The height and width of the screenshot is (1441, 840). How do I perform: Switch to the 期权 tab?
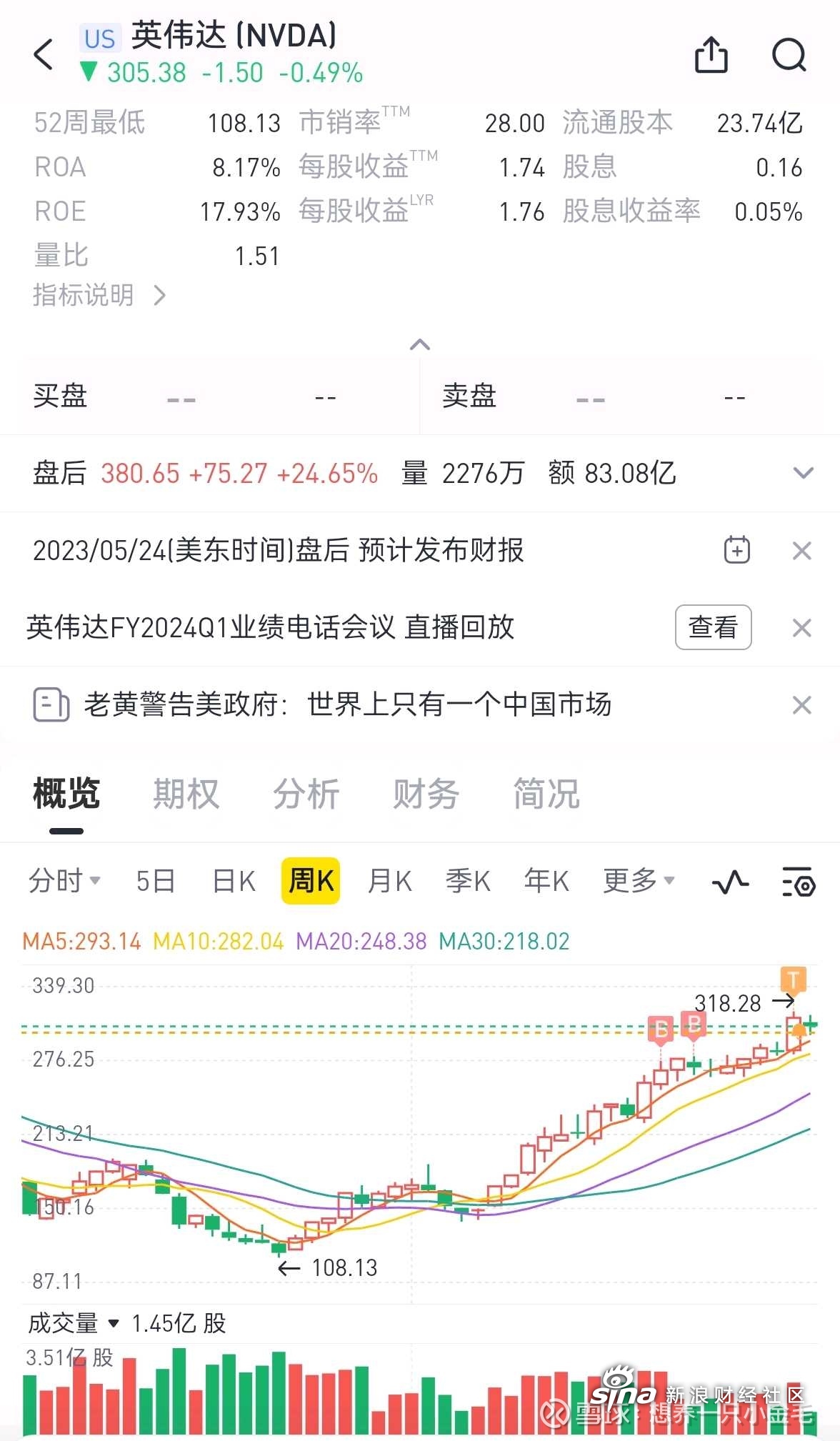tap(186, 794)
